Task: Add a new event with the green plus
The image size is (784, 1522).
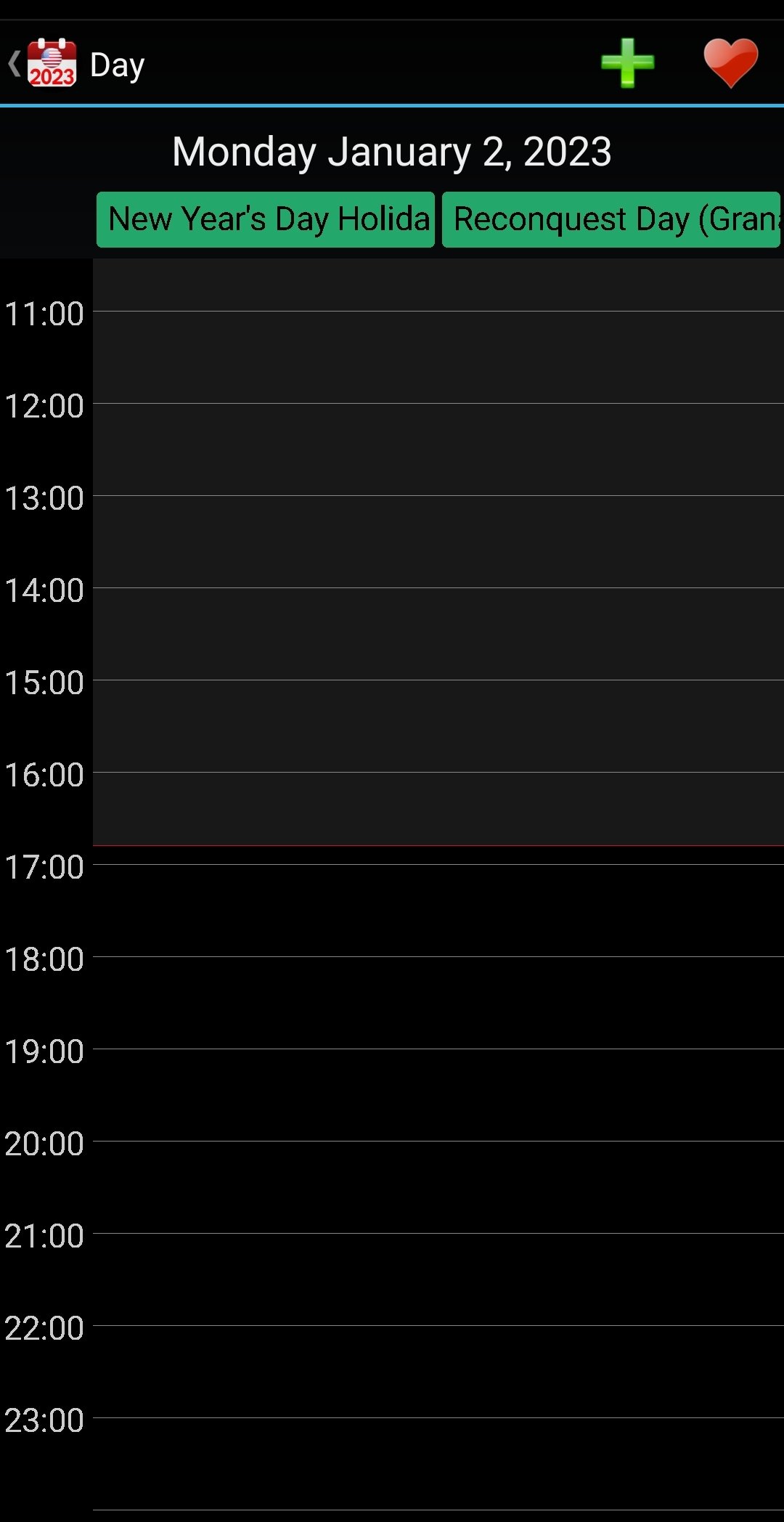Action: coord(628,64)
